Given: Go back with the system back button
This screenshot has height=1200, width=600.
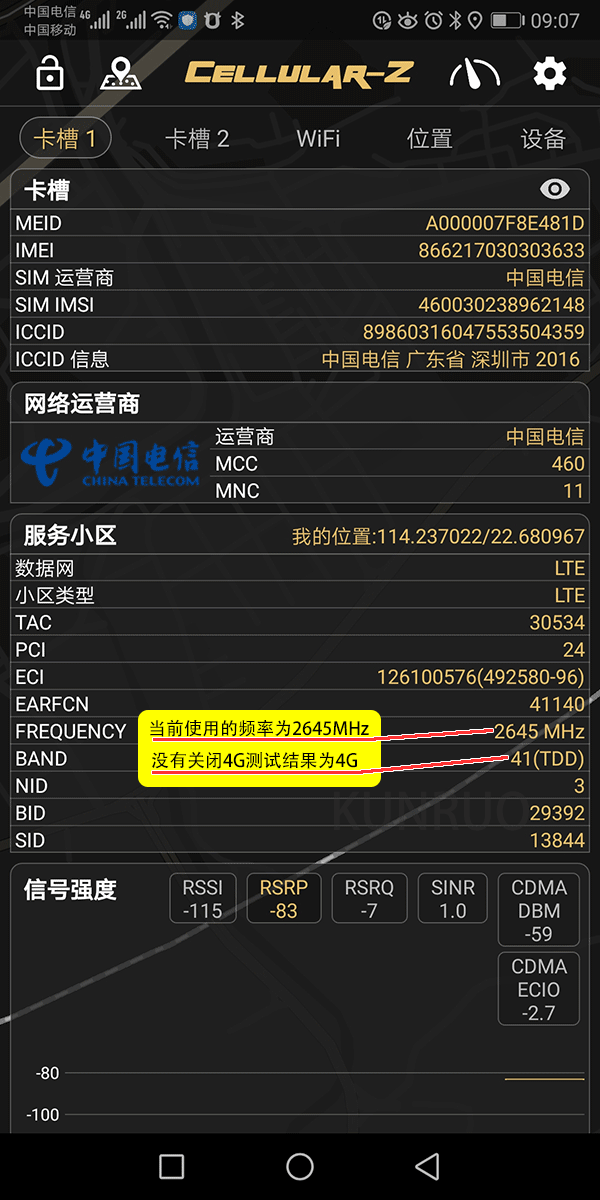Looking at the screenshot, I should (x=427, y=1166).
